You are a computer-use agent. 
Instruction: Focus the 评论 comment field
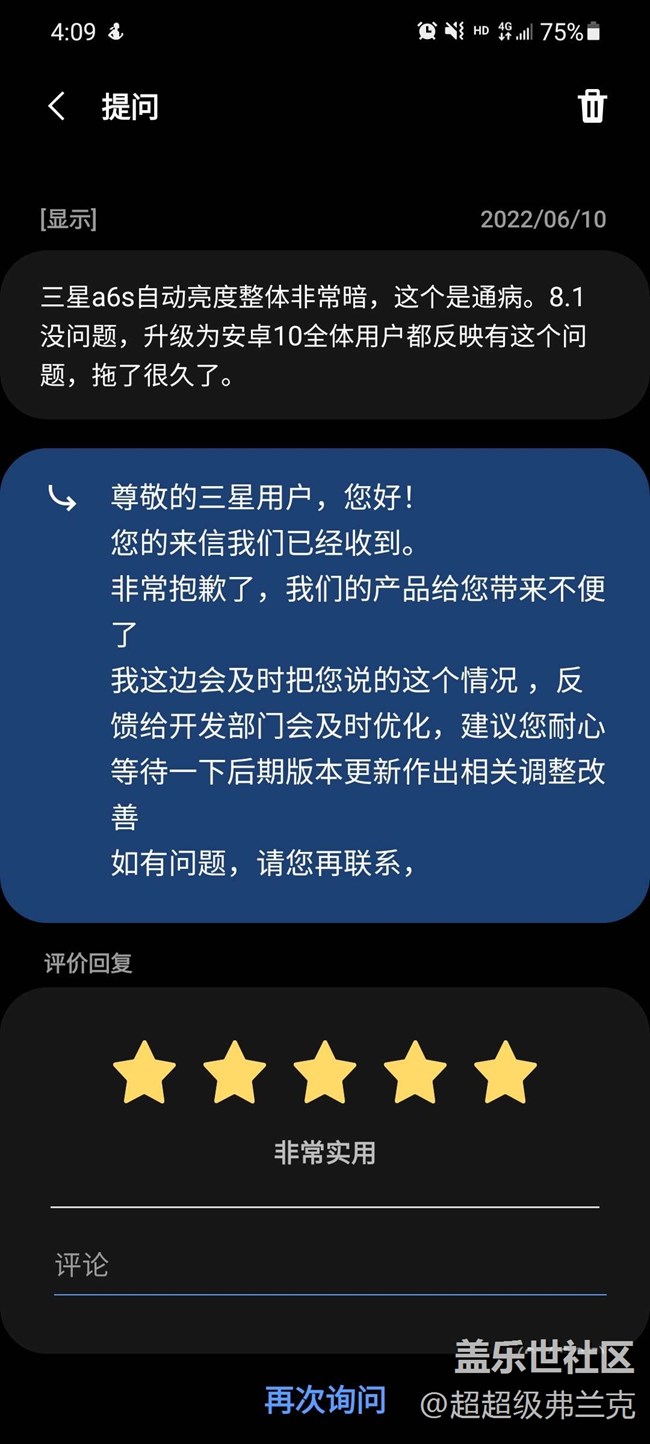330,1266
